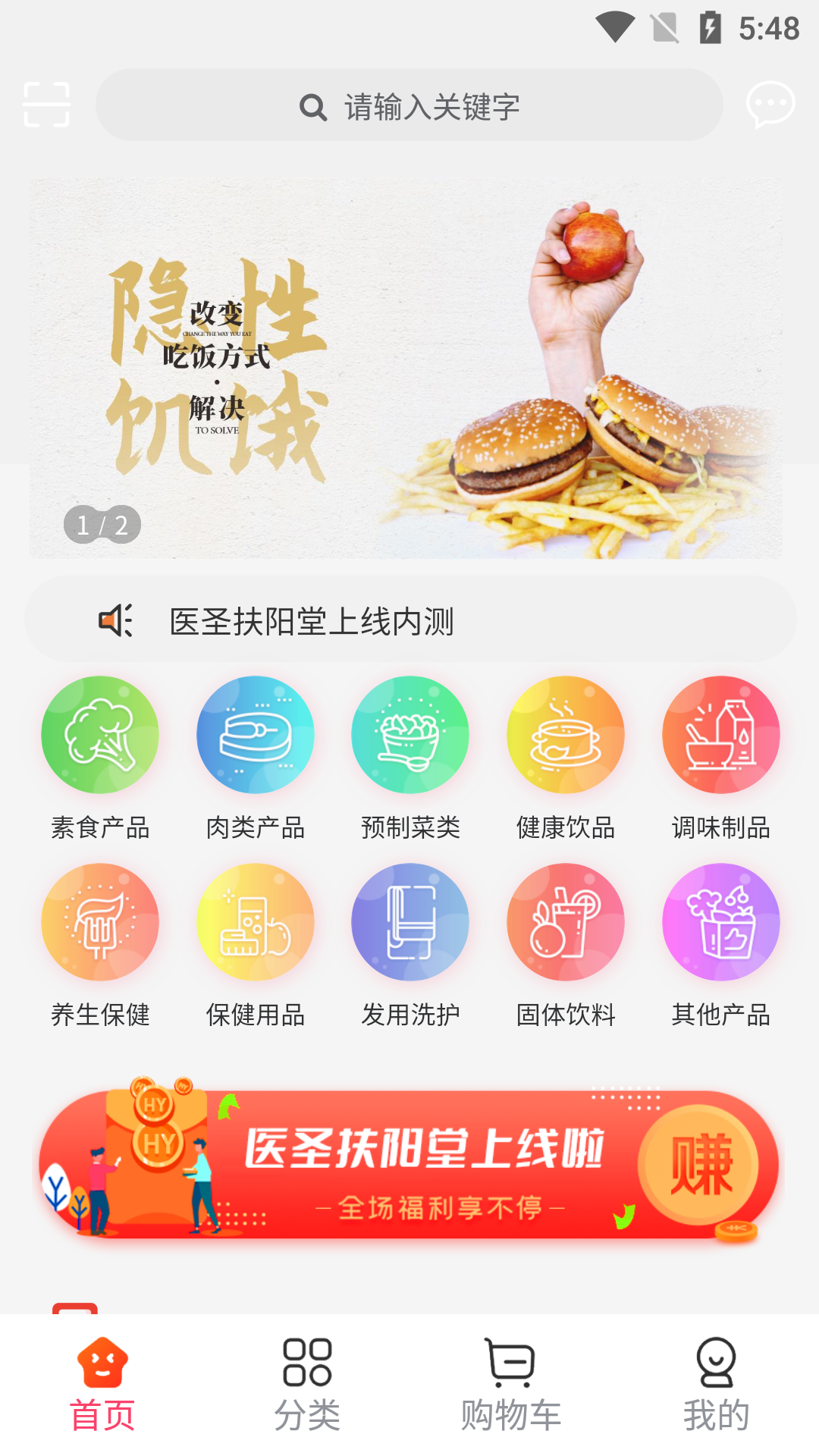Open the 发用洗护 category icon
Screen dimensions: 819x1456
click(x=409, y=921)
